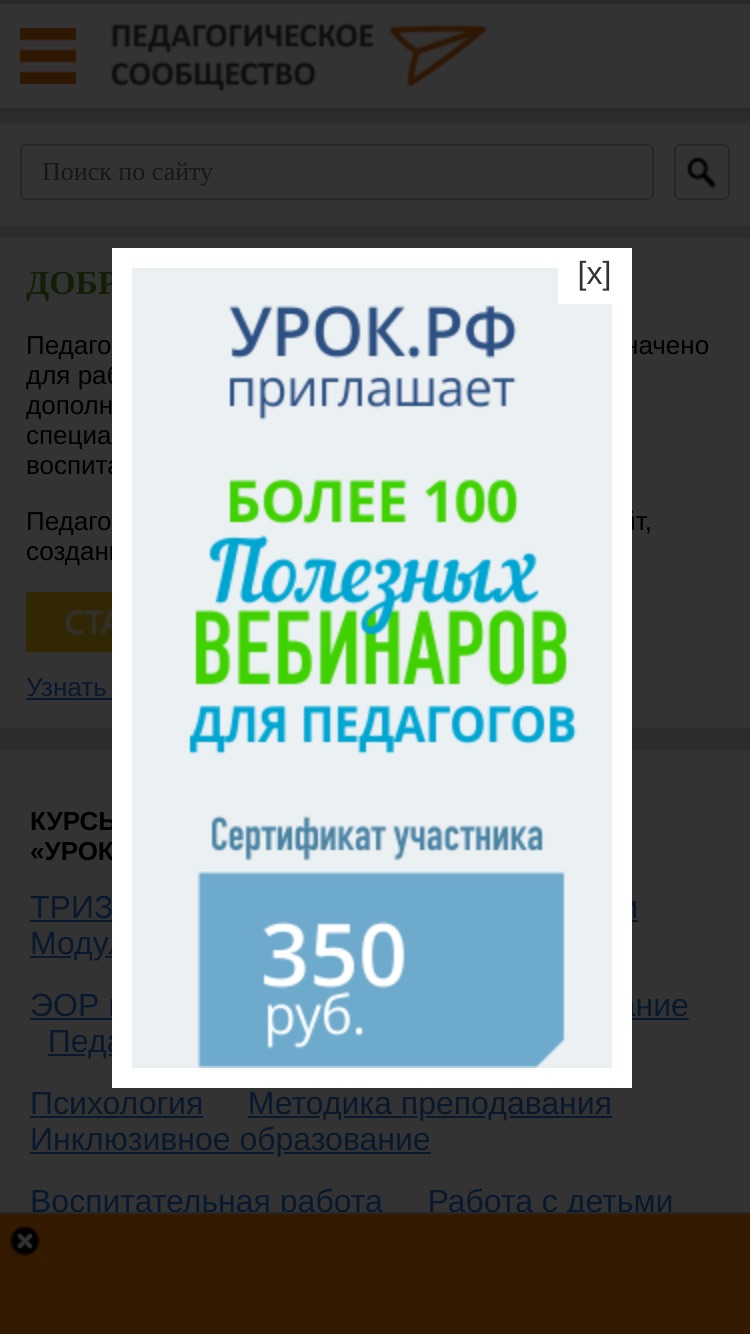This screenshot has height=1334, width=750.
Task: Dismiss the bottom orange banner
Action: coord(25,1241)
